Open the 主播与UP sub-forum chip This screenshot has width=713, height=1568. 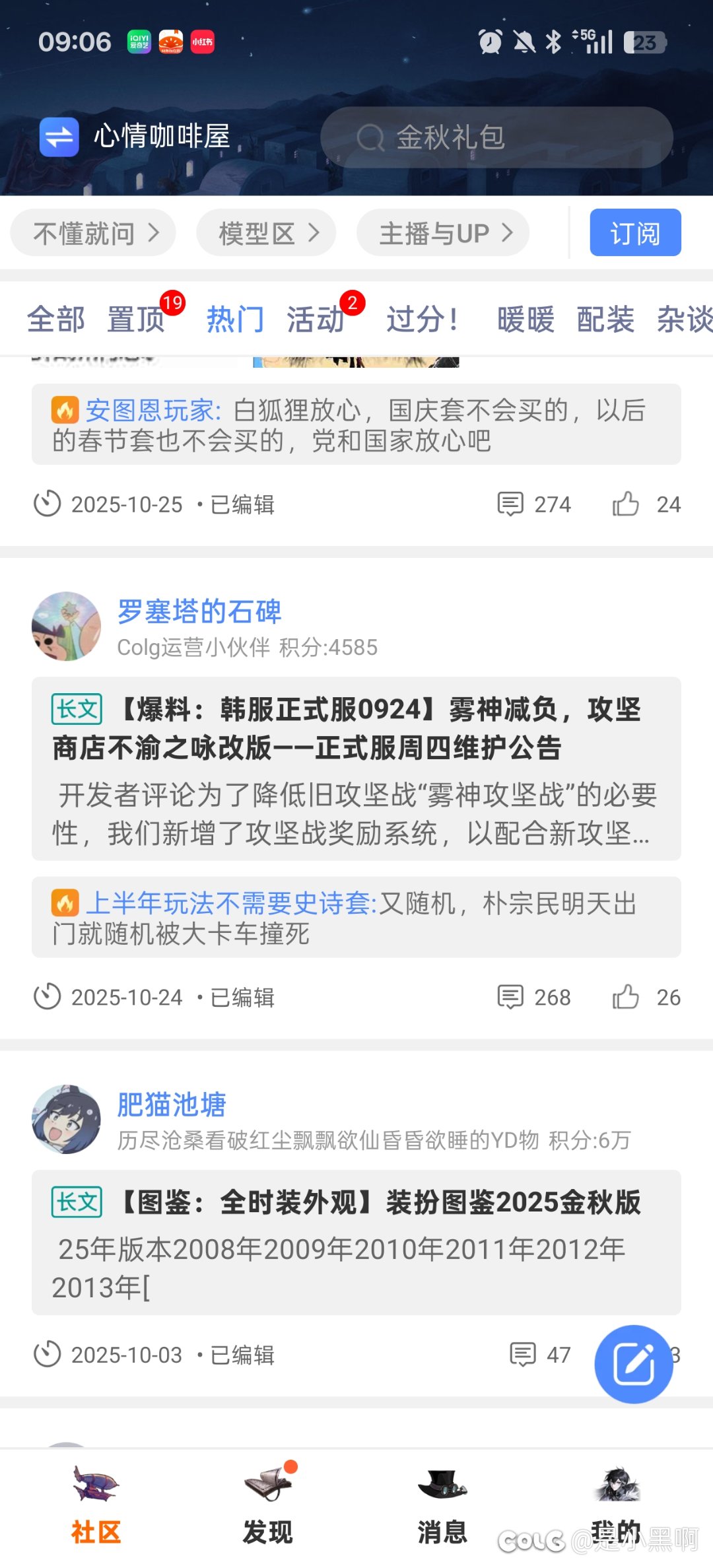click(x=443, y=233)
